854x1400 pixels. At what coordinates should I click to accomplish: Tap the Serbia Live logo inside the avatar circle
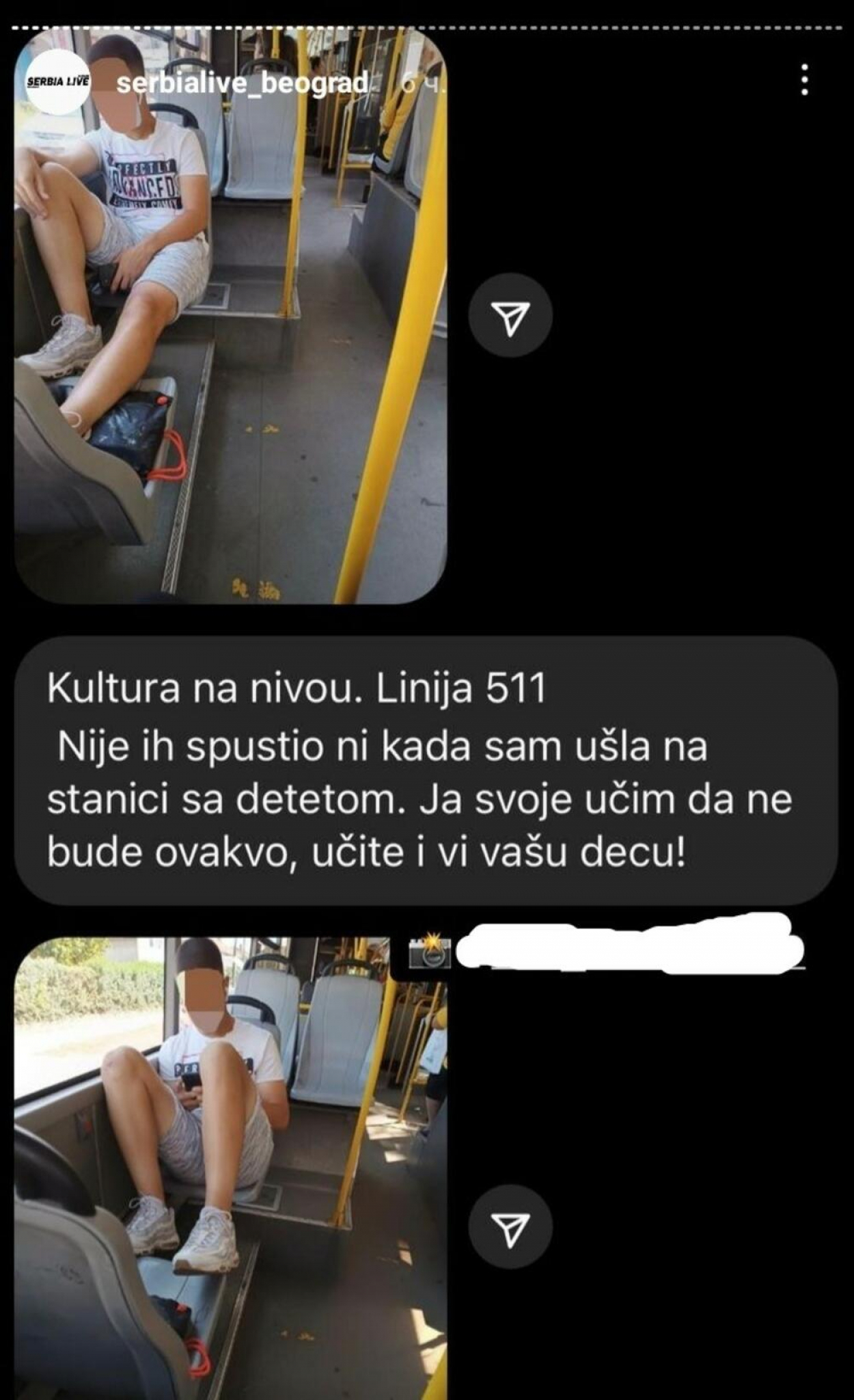[x=58, y=81]
